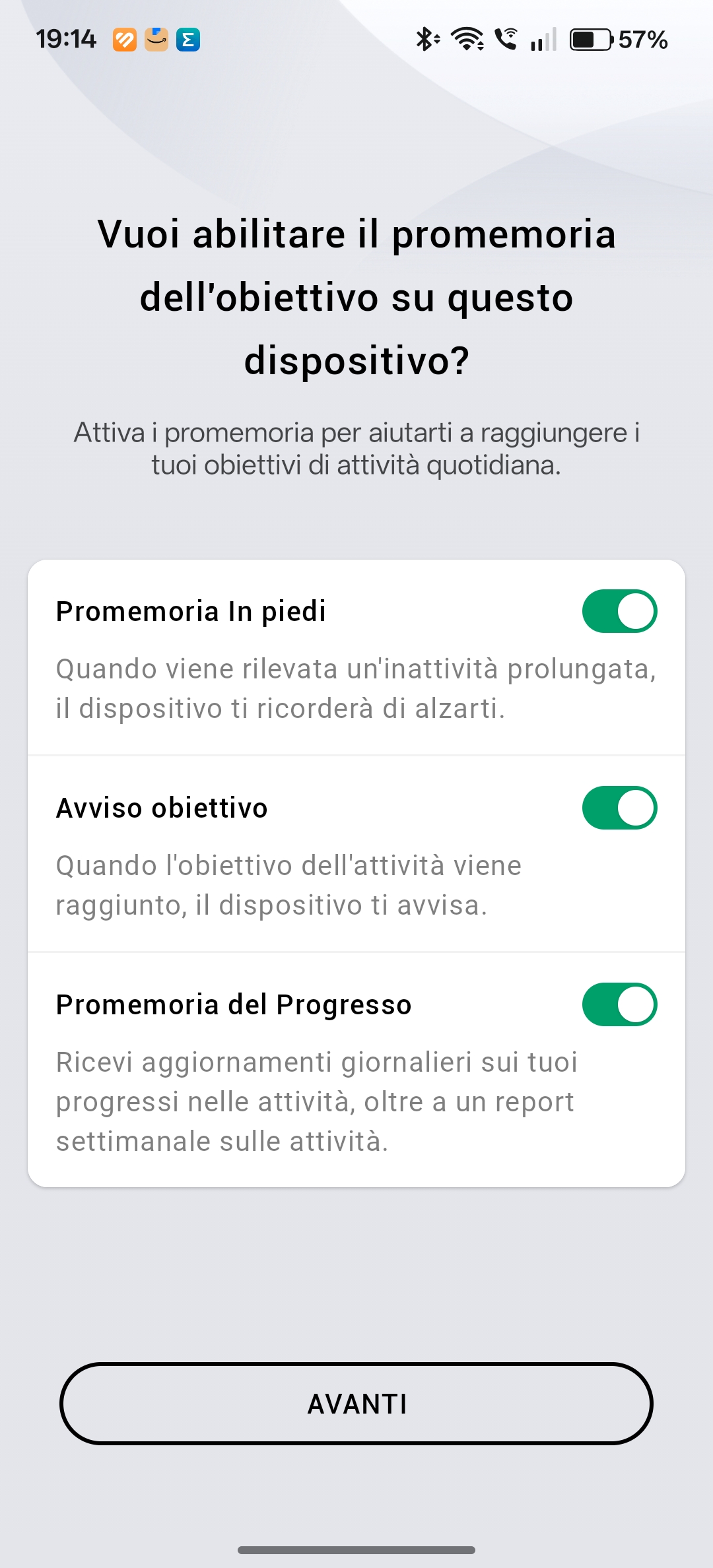Disable the Promemoria In piedi switch
The image size is (713, 1568).
(x=619, y=611)
